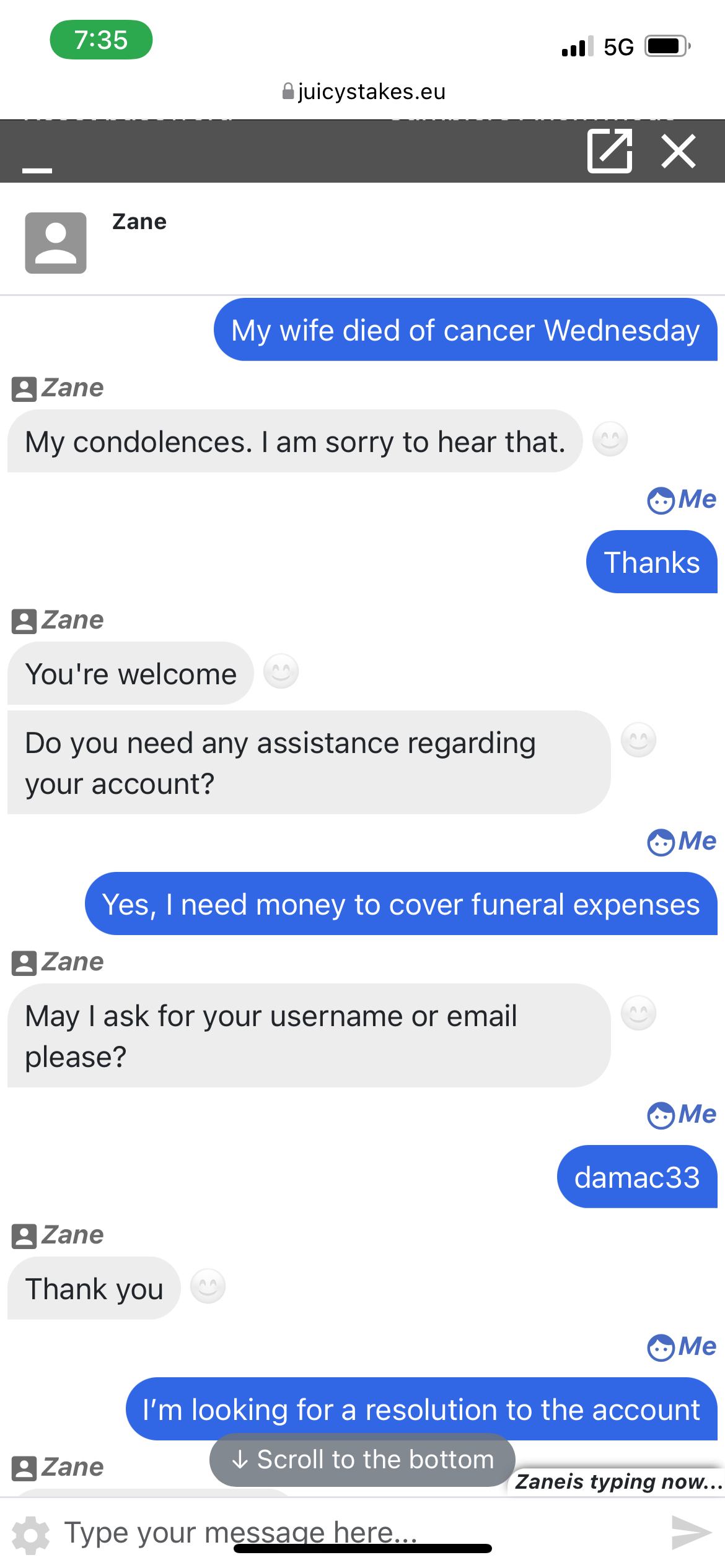Image resolution: width=725 pixels, height=1568 pixels.
Task: React to 'You're welcome' message with emoji
Action: tap(281, 672)
